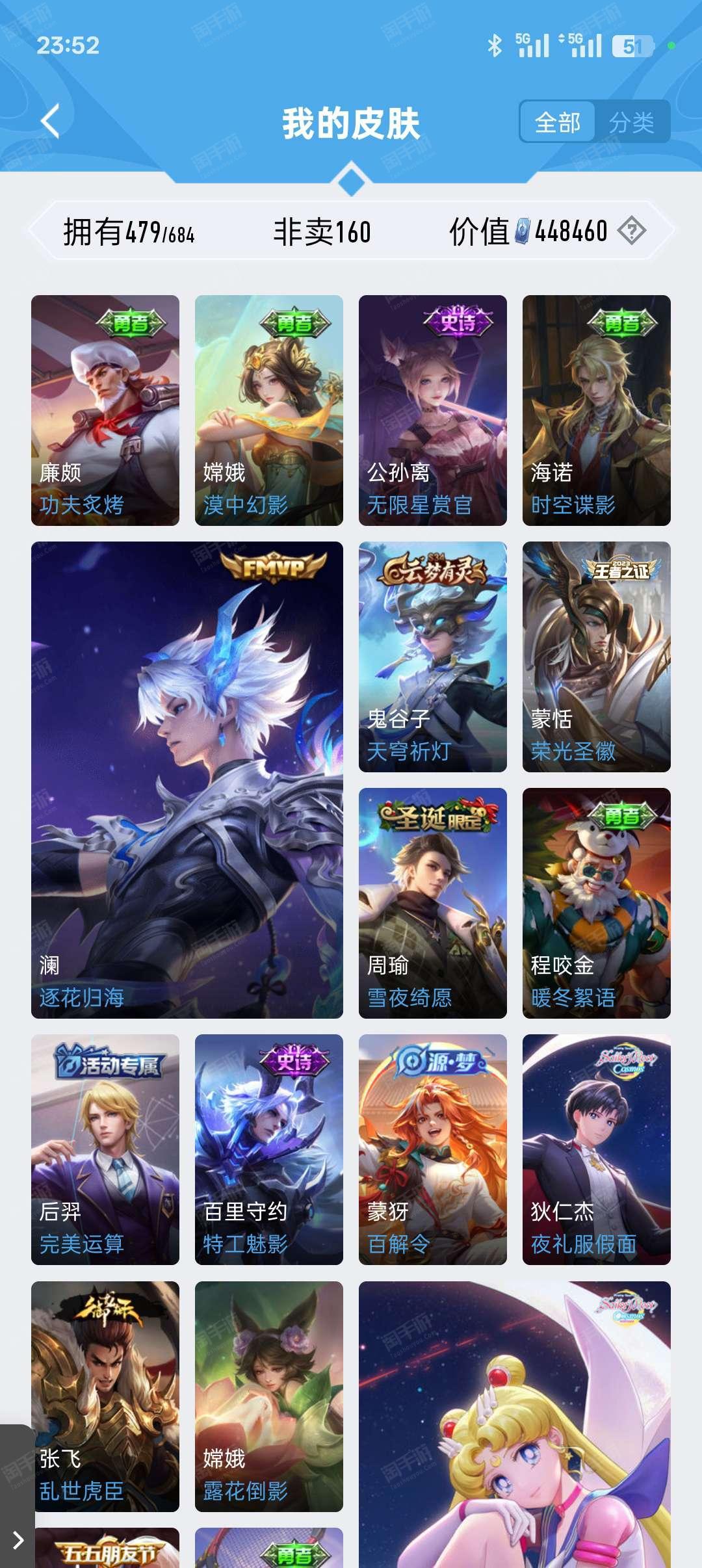View 狄仁杰 夜礼服假面 skin
Image resolution: width=702 pixels, height=1568 pixels.
(x=597, y=1149)
